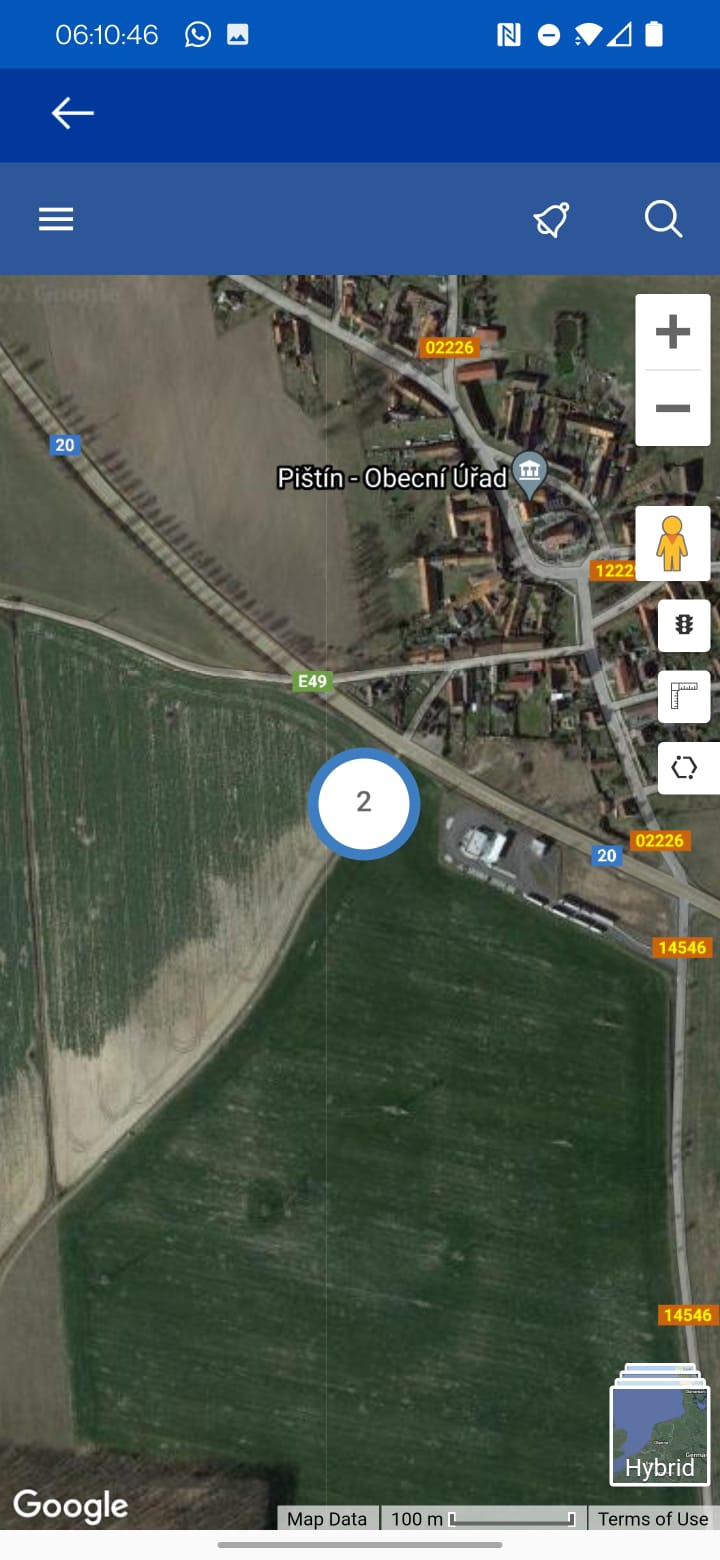720x1560 pixels.
Task: Zoom in on the map
Action: pyautogui.click(x=673, y=332)
